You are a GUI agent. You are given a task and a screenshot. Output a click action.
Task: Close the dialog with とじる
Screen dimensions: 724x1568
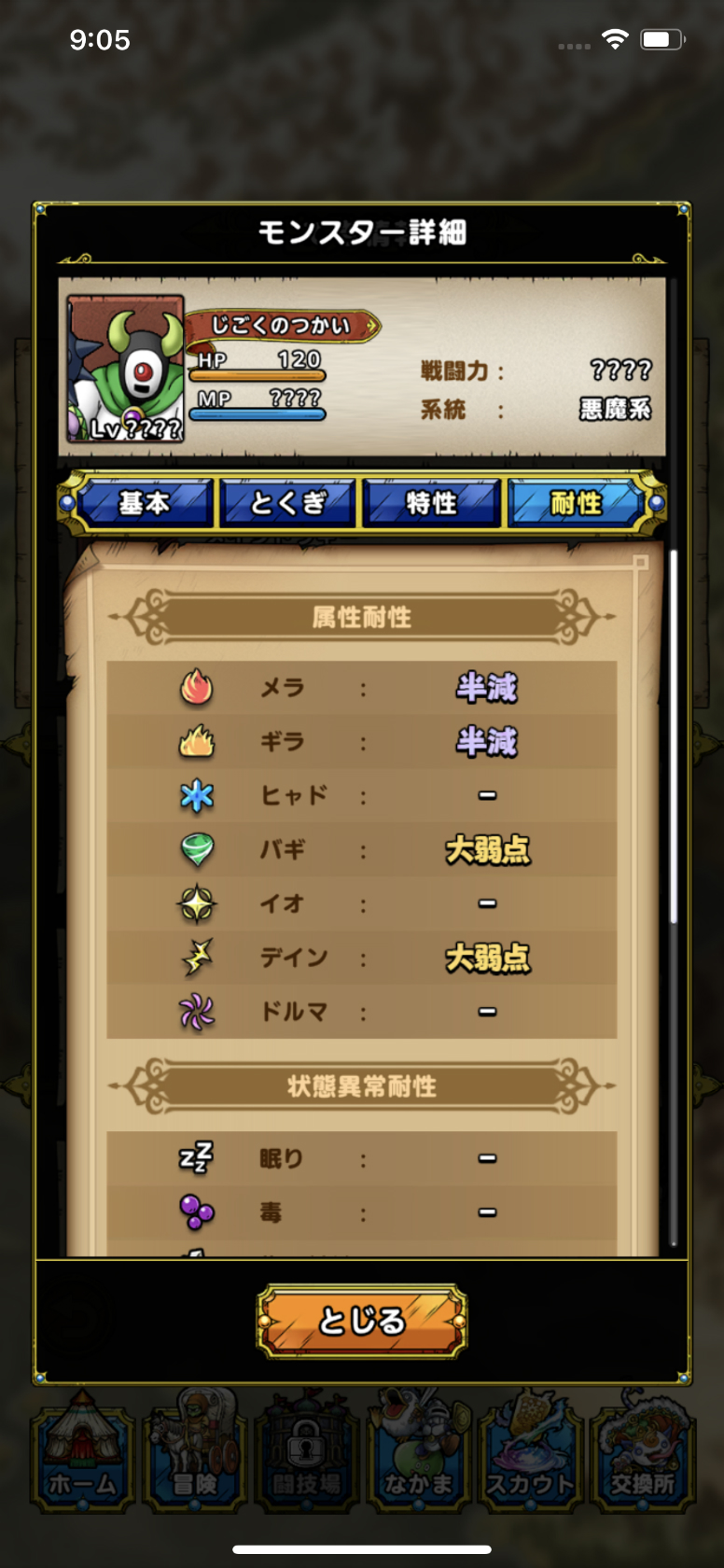pyautogui.click(x=362, y=1321)
